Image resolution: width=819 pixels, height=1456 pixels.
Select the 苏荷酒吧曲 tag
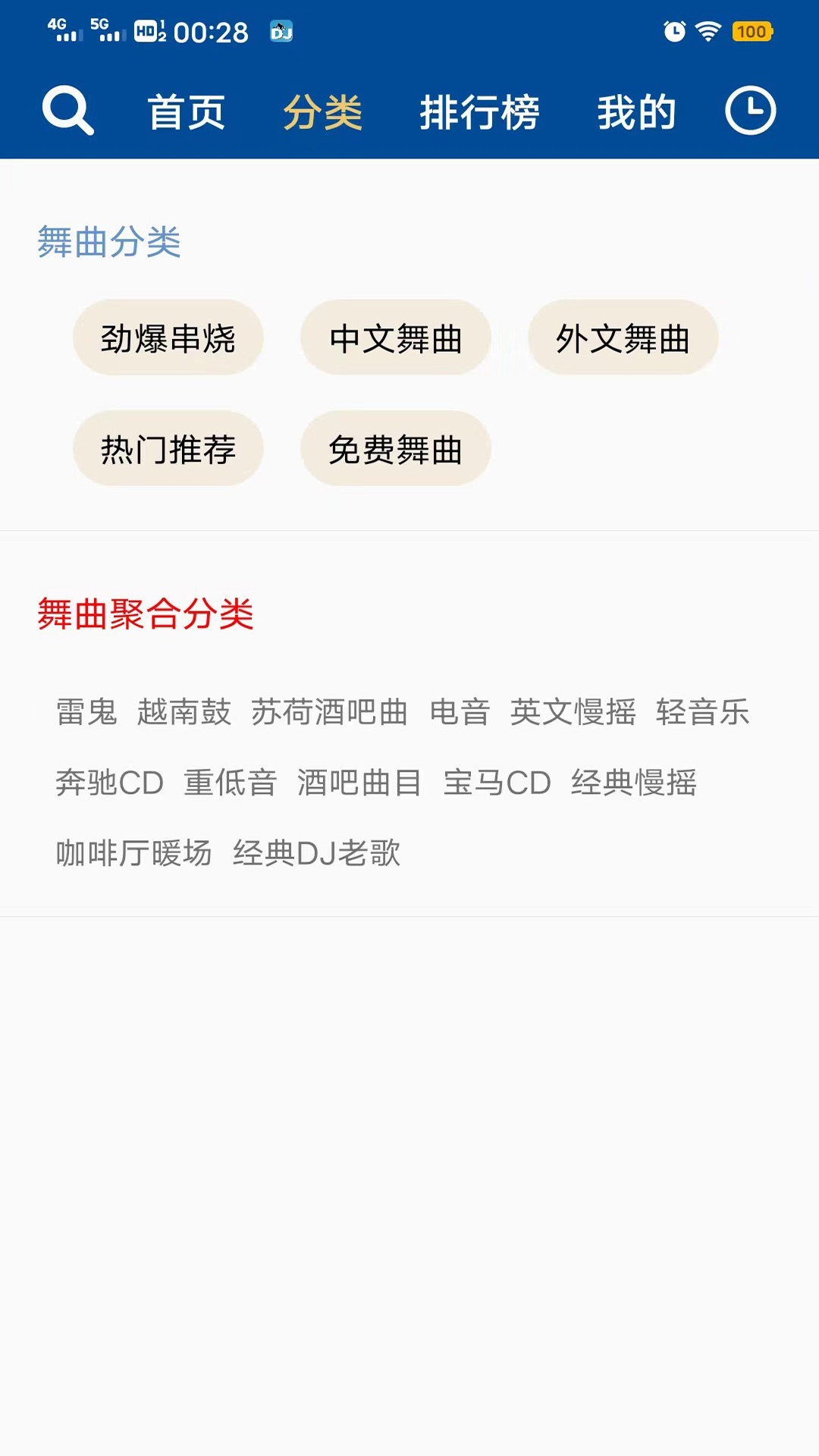pyautogui.click(x=329, y=711)
